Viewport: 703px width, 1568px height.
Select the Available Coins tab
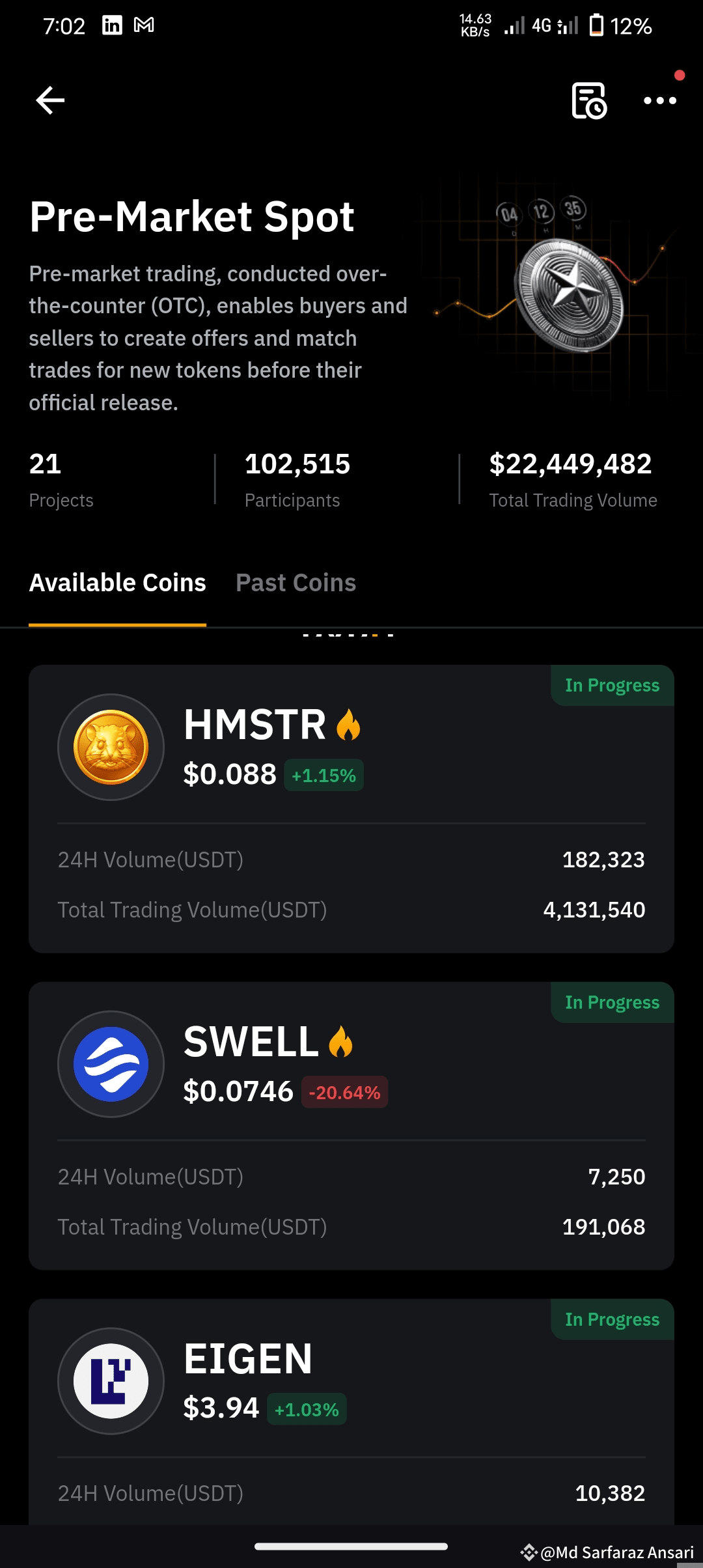117,582
